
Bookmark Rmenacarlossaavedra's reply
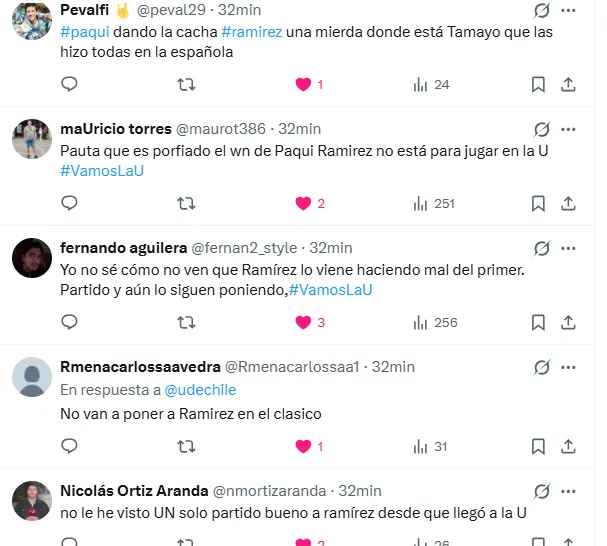coord(538,446)
